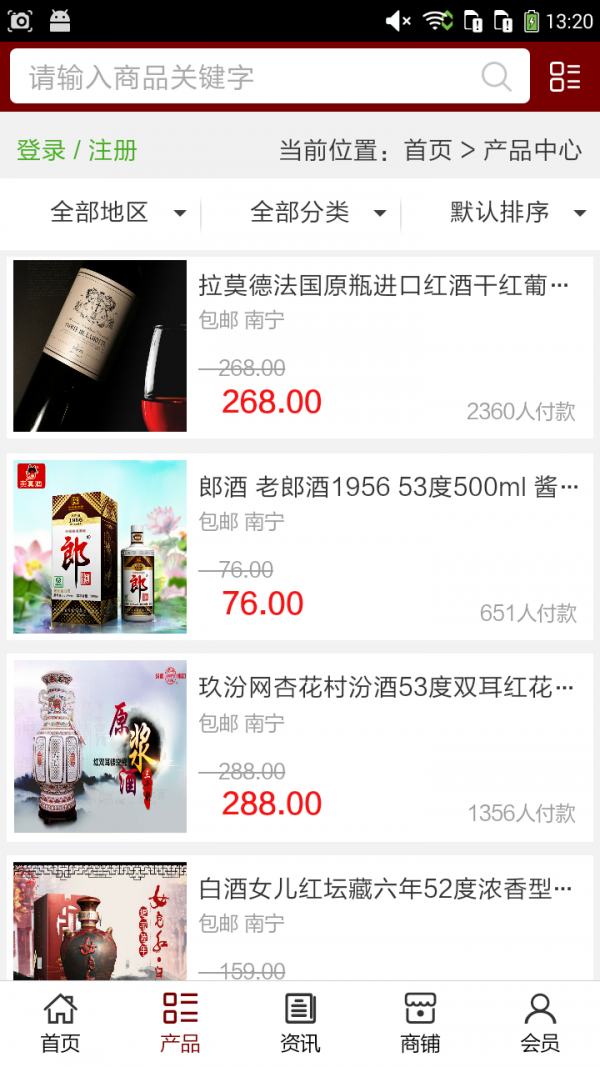Viewport: 600px width, 1067px height.
Task: Expand the 默认排序 sorting dropdown
Action: tap(517, 212)
